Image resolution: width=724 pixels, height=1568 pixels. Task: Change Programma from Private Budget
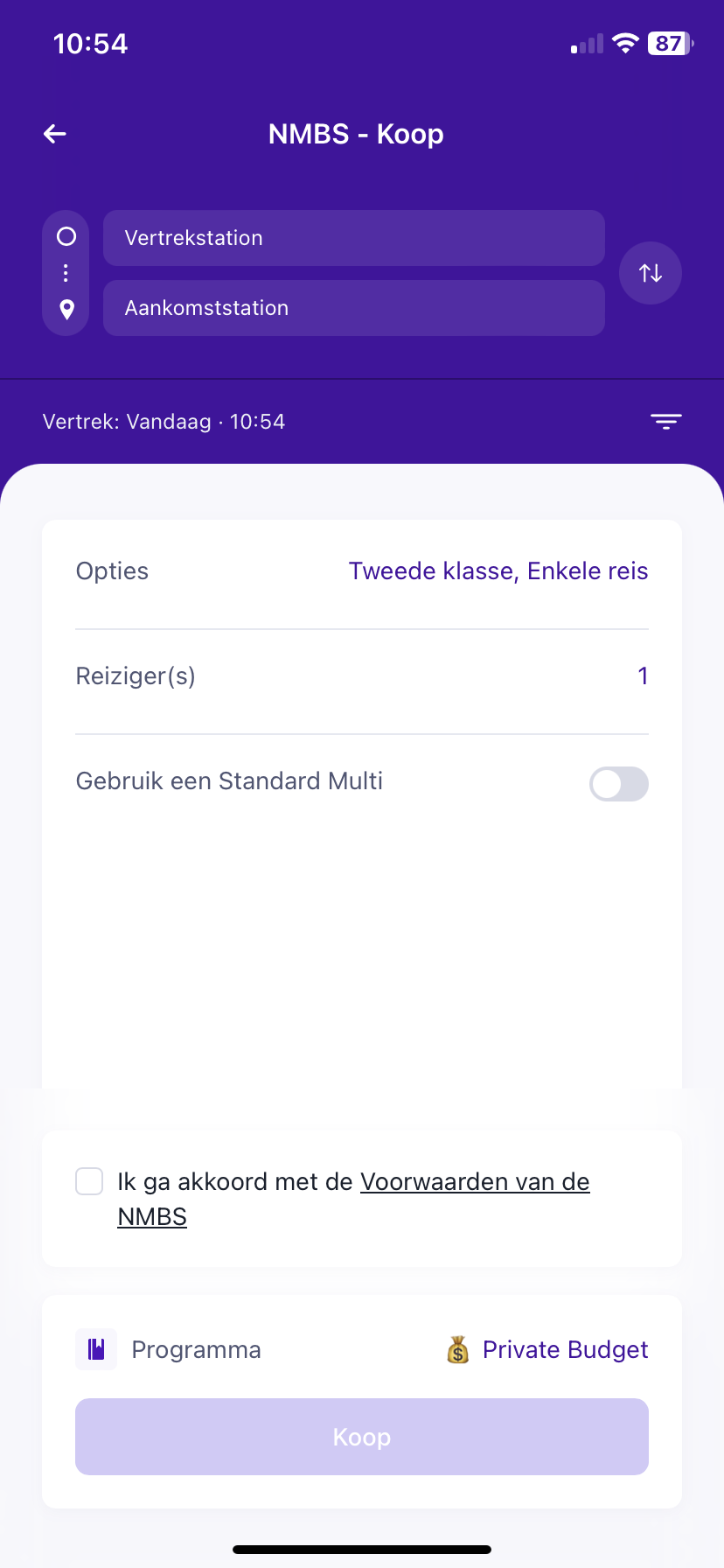click(547, 1350)
